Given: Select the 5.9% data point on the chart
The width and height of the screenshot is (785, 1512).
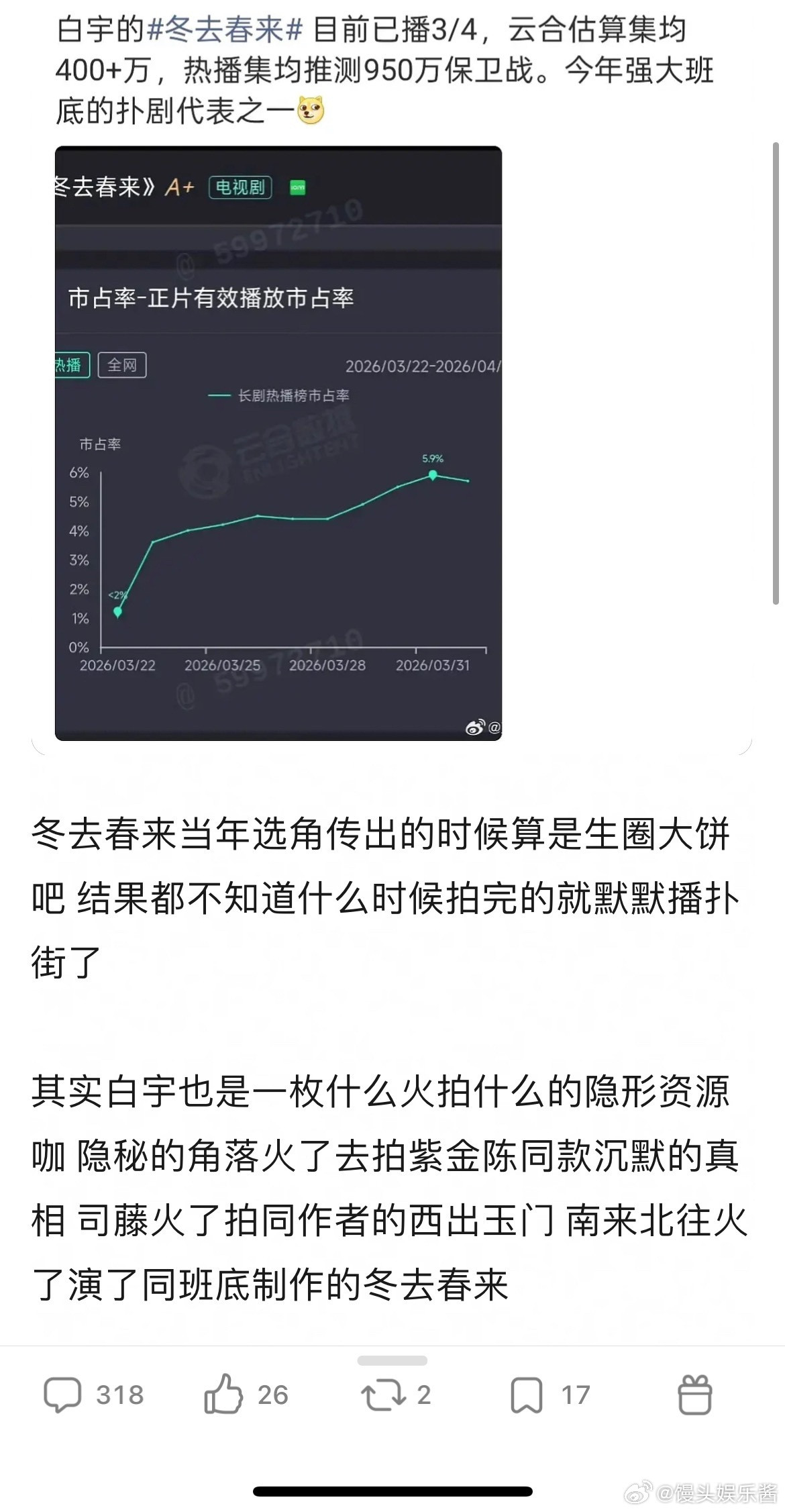Looking at the screenshot, I should 432,474.
